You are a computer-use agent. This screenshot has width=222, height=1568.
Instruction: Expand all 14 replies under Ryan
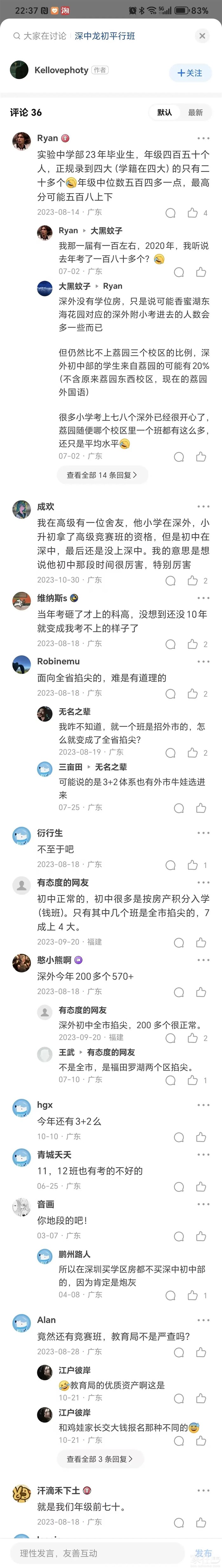101,475
